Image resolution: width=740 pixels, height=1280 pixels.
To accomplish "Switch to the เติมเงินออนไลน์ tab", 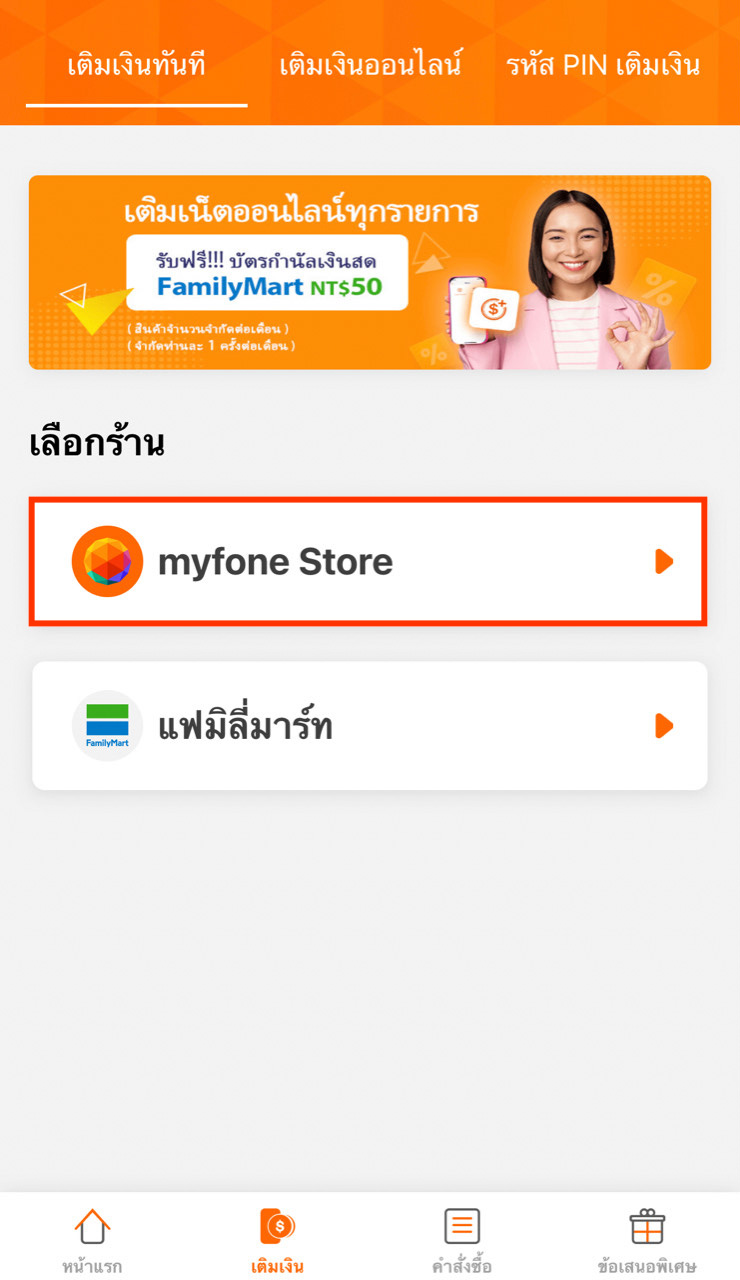I will click(x=371, y=67).
